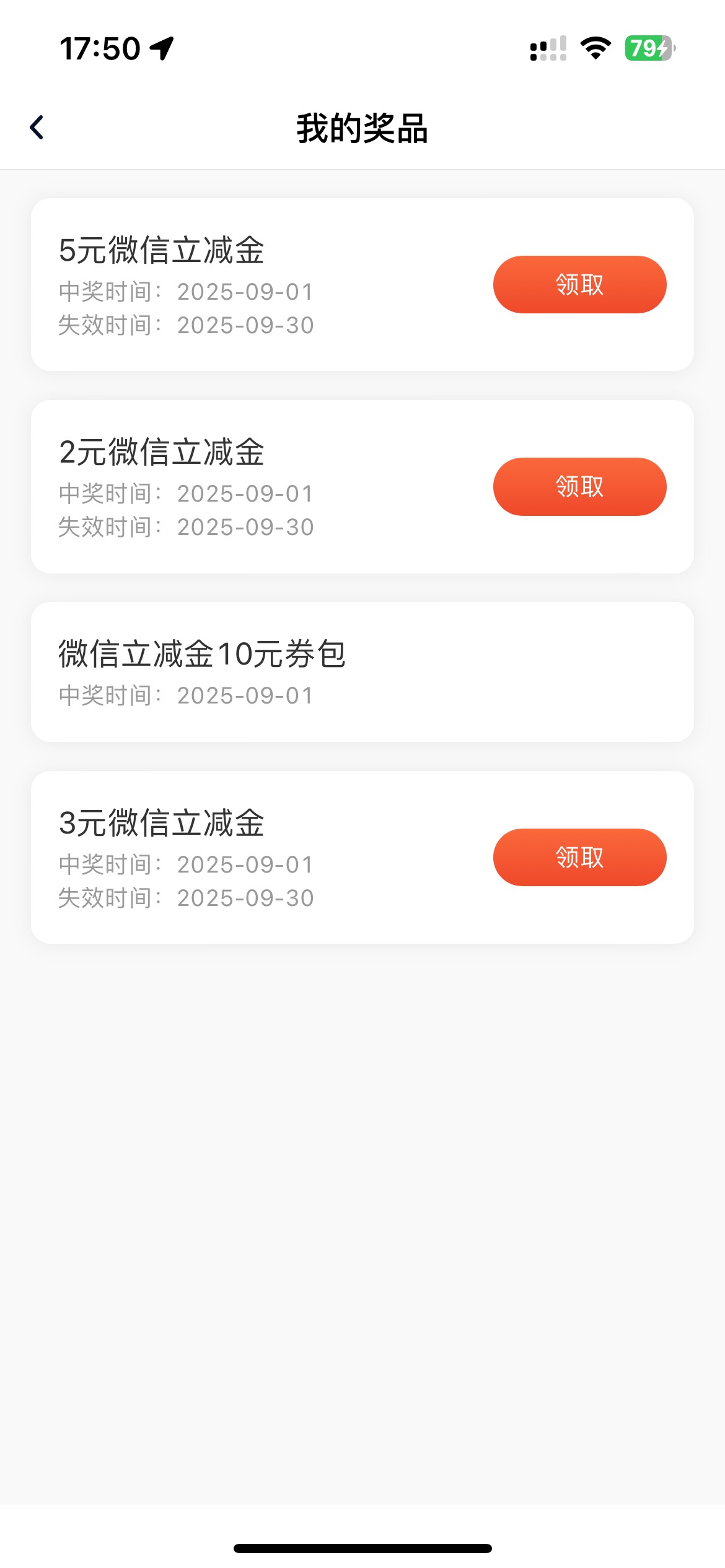The image size is (725, 1568).
Task: Open the 微信立减金10元券包 card
Action: [362, 672]
